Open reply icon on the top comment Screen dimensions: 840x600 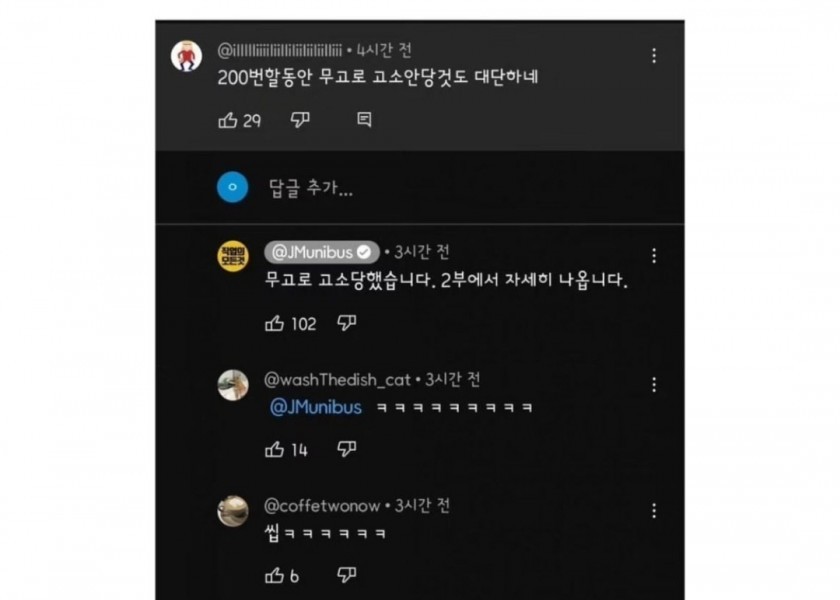click(364, 120)
